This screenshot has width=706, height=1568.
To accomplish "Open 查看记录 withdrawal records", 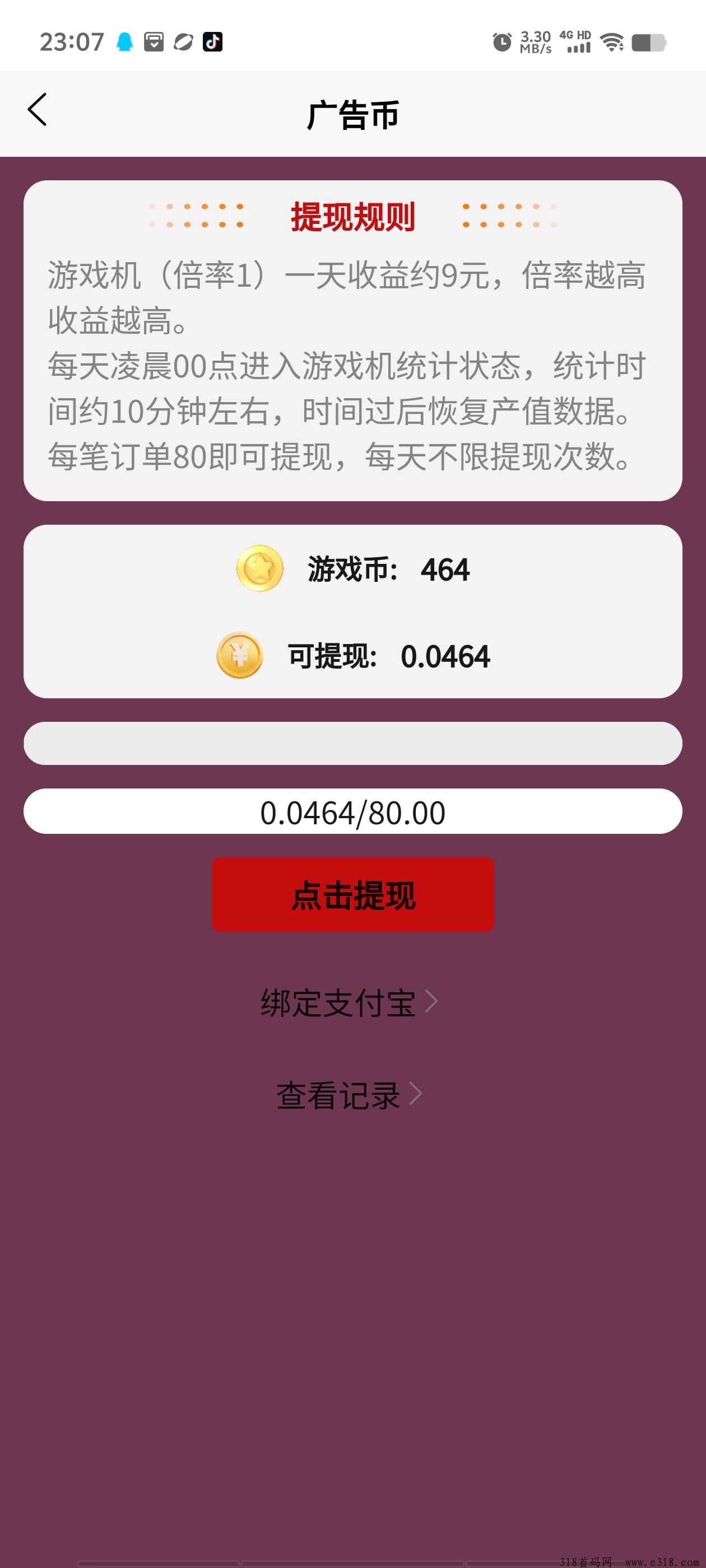I will coord(348,1095).
